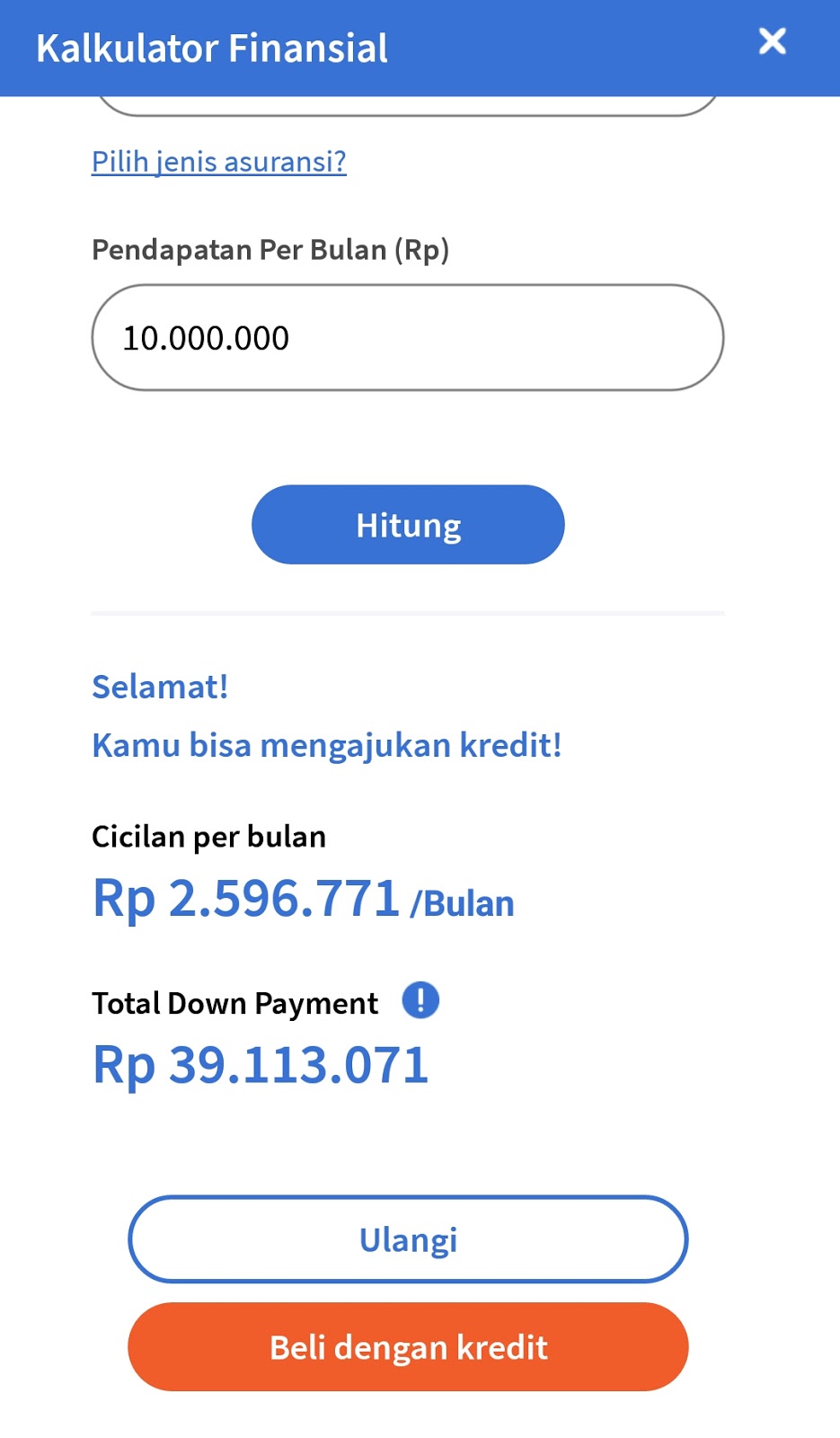Open the Pilih jenis asuransi link
840x1438 pixels.
[x=219, y=162]
